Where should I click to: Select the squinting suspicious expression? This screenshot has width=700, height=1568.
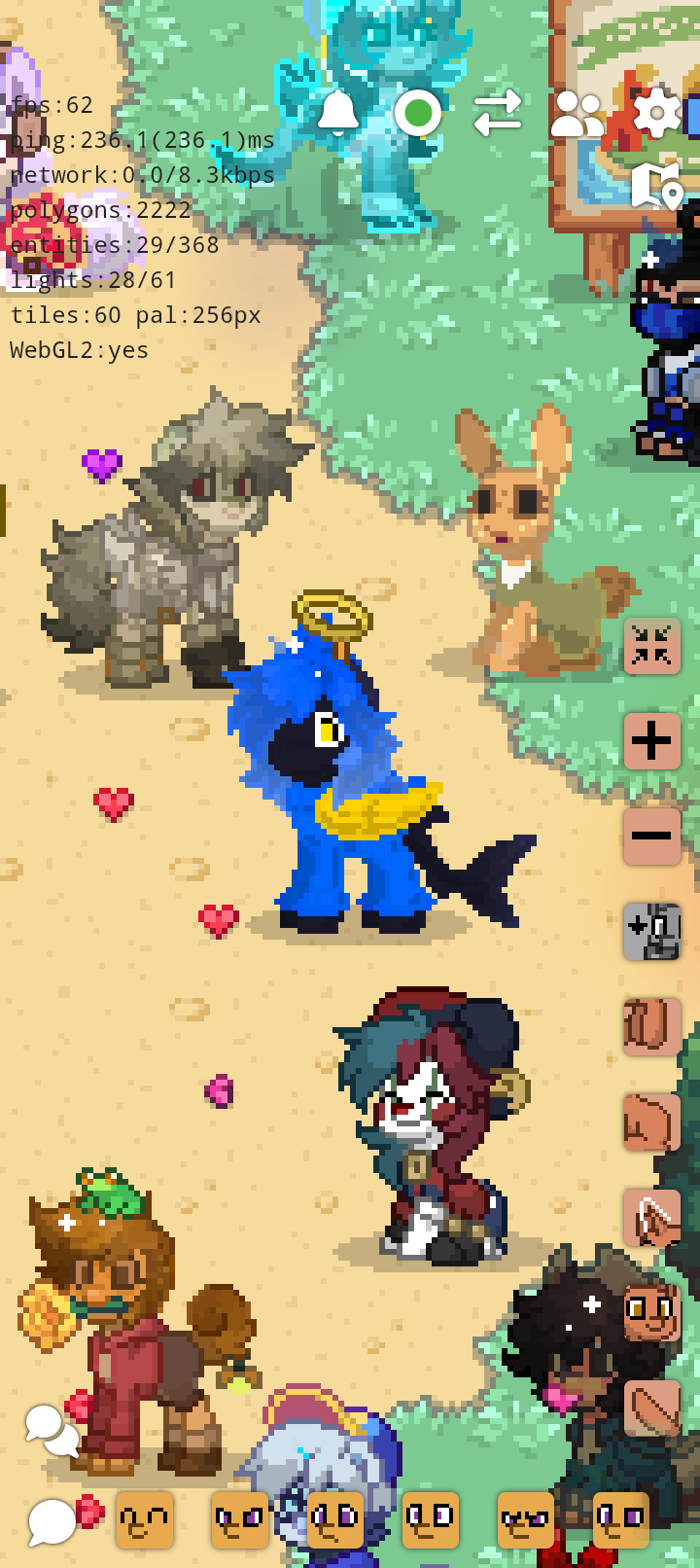point(526,1520)
